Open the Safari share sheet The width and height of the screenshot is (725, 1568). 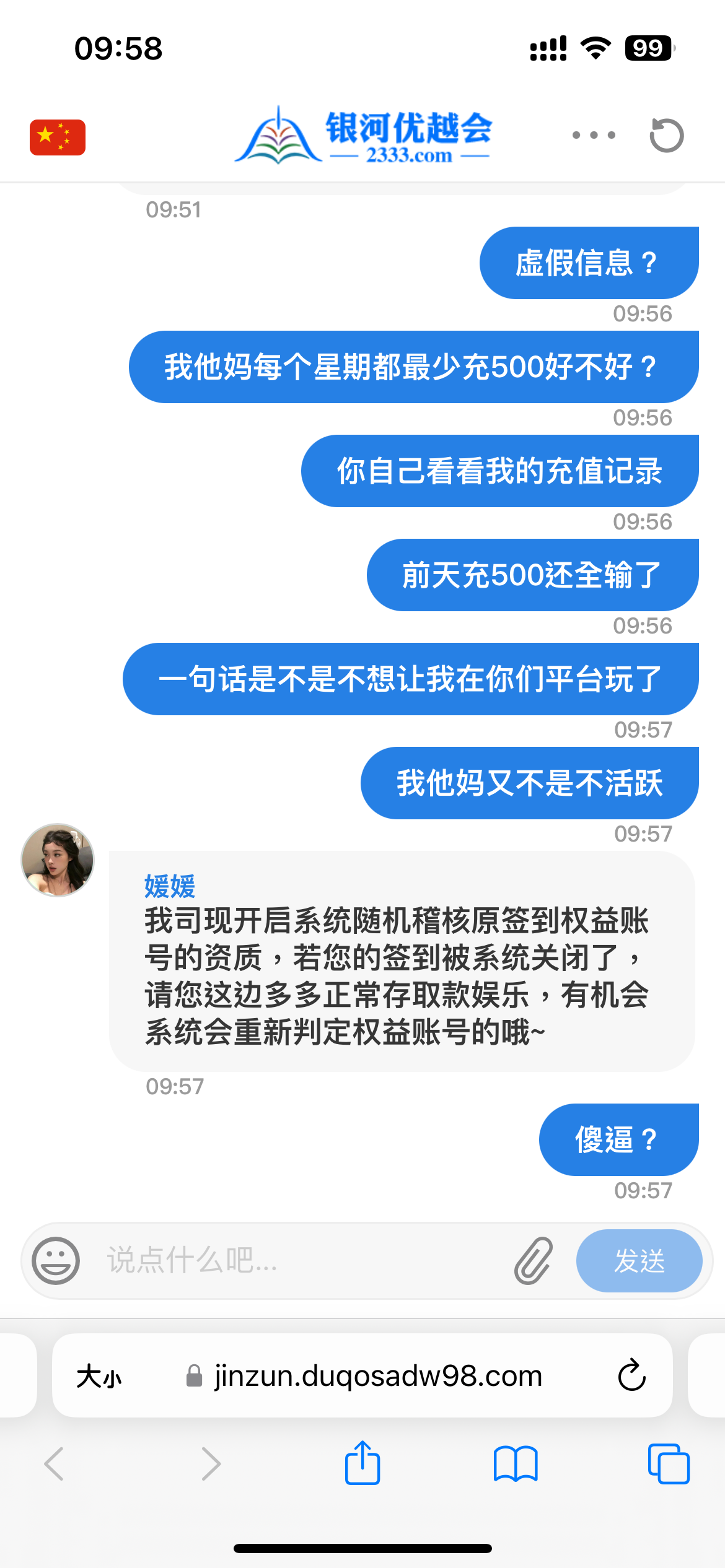pos(362,1463)
